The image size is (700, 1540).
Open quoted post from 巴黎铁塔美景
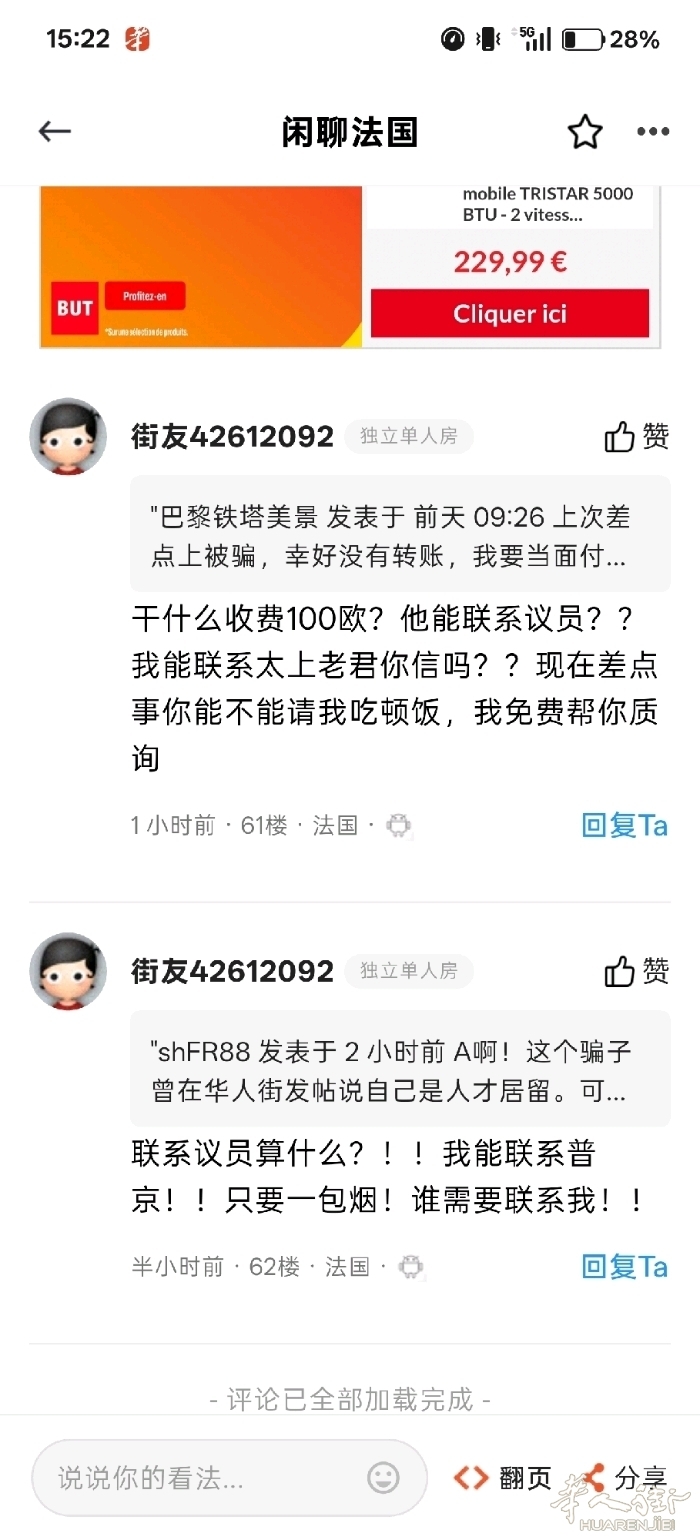(400, 536)
